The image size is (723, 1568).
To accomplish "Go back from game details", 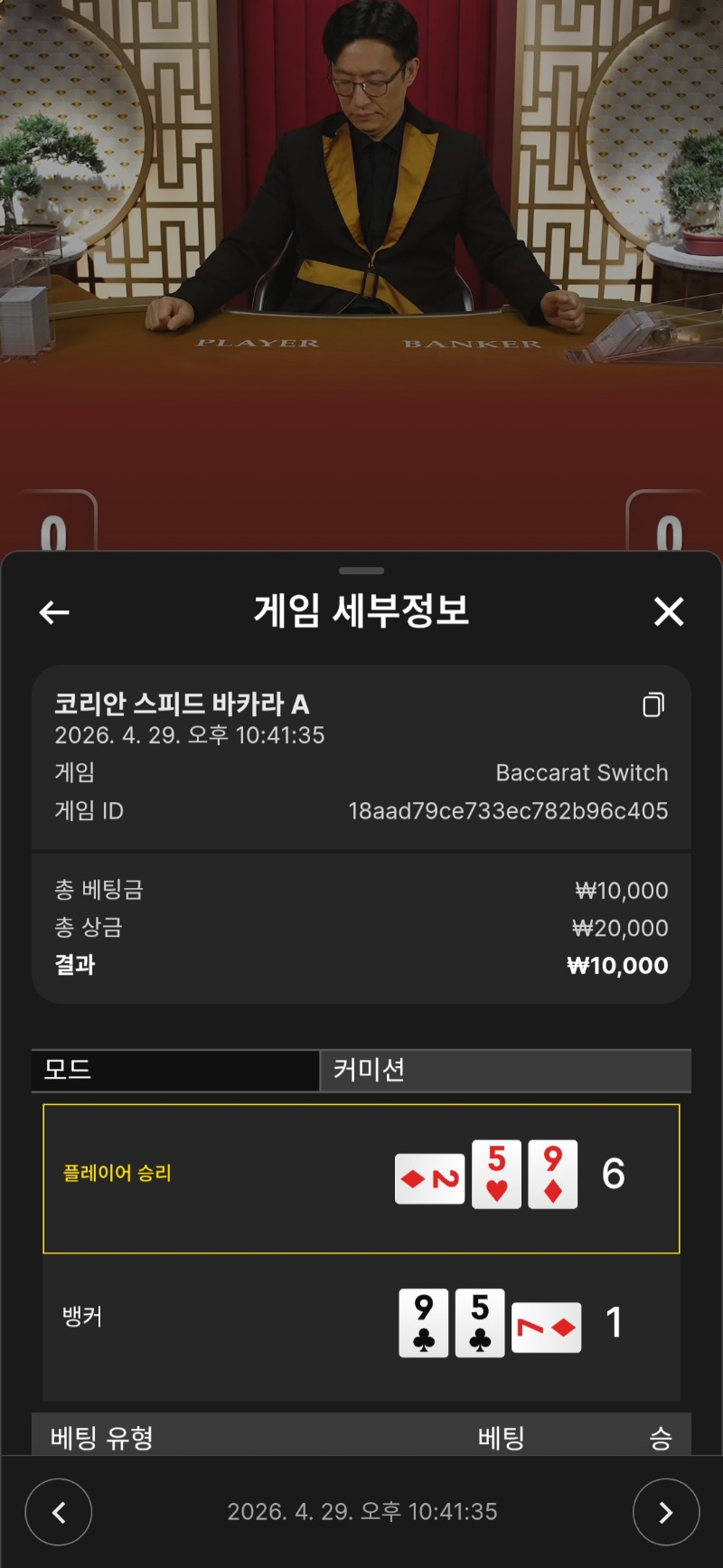I will click(54, 612).
